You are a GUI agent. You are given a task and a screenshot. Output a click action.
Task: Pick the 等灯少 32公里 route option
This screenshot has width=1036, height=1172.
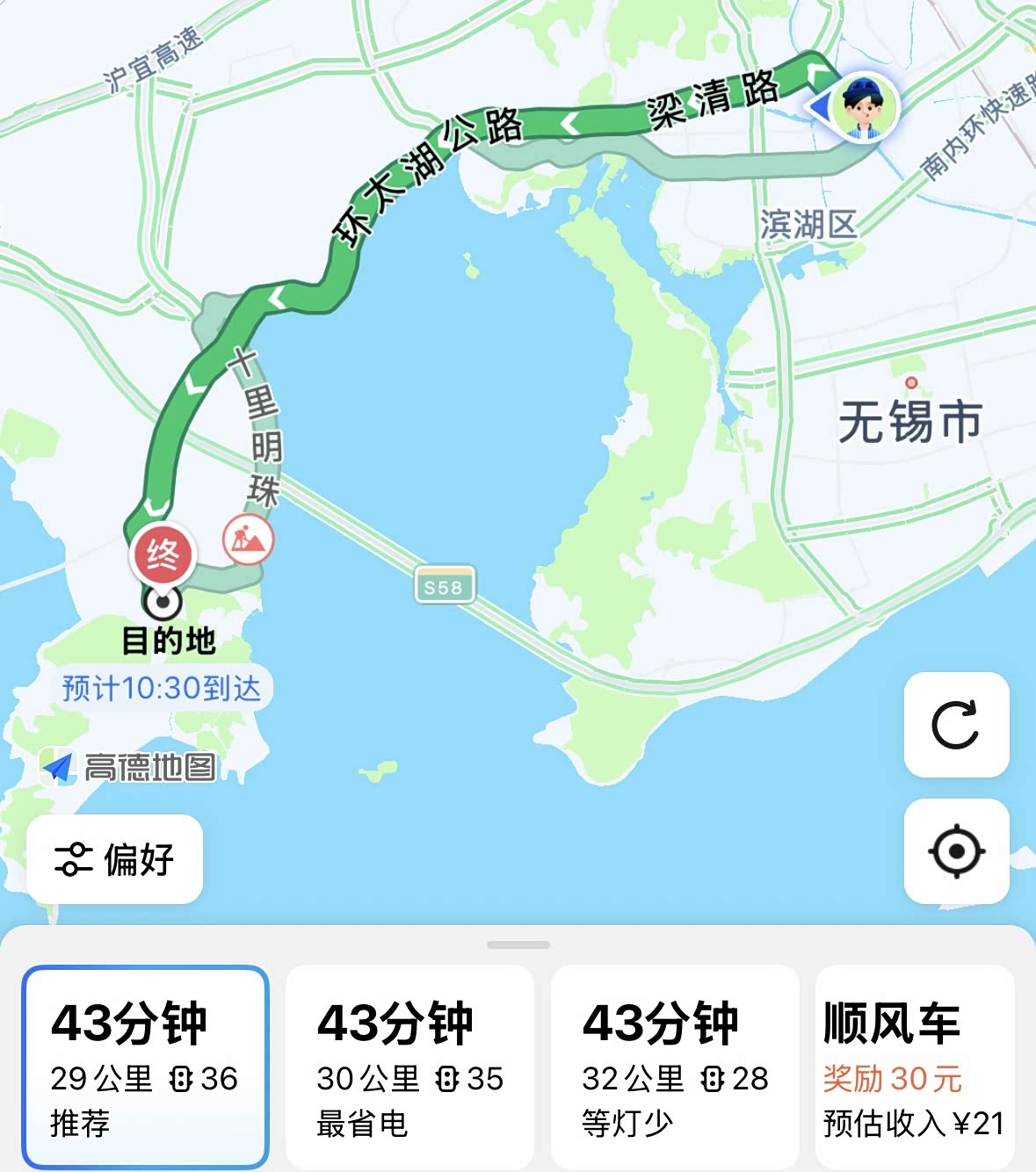(675, 1067)
